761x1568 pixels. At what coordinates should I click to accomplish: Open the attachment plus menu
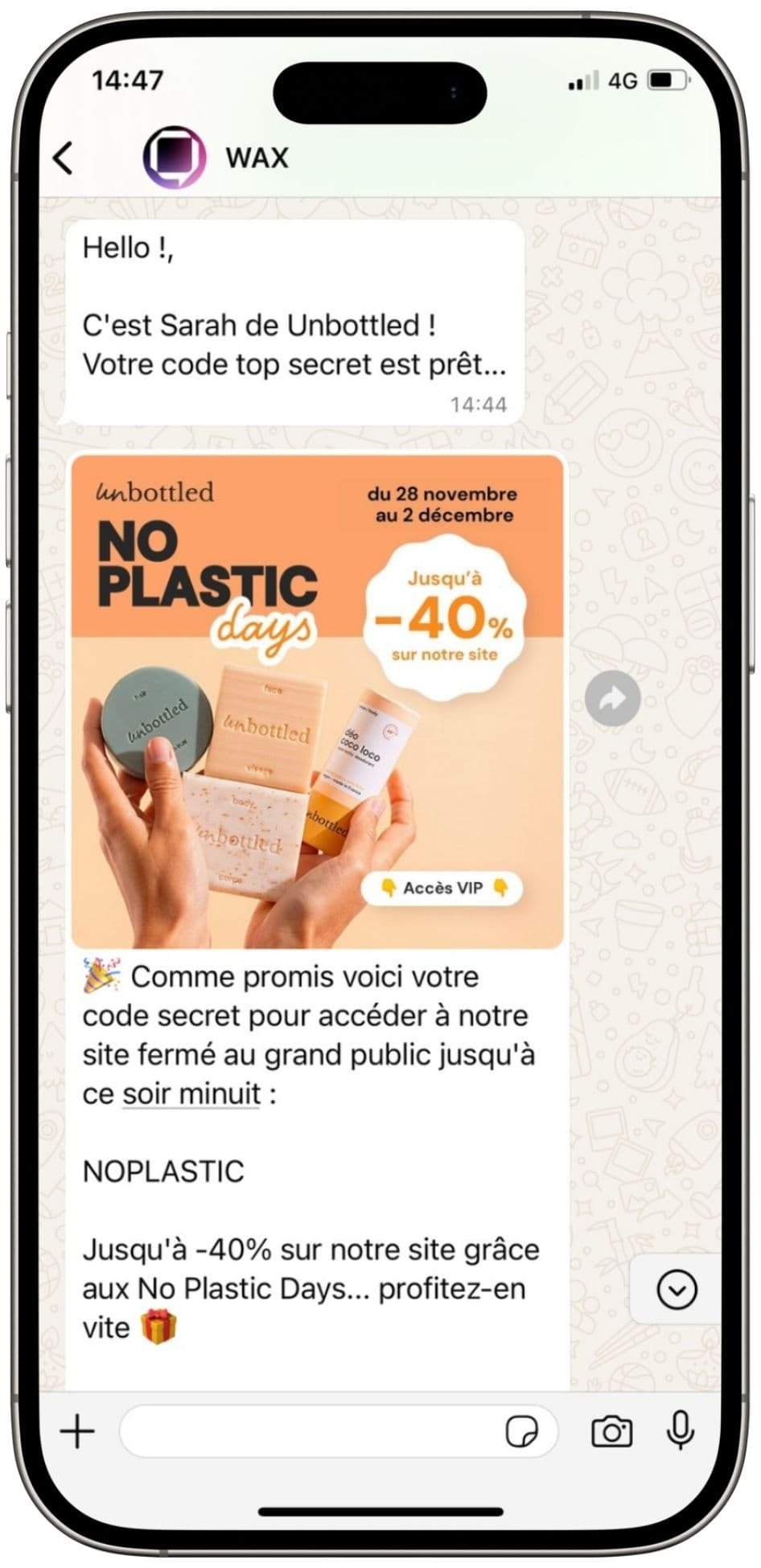click(x=78, y=1432)
